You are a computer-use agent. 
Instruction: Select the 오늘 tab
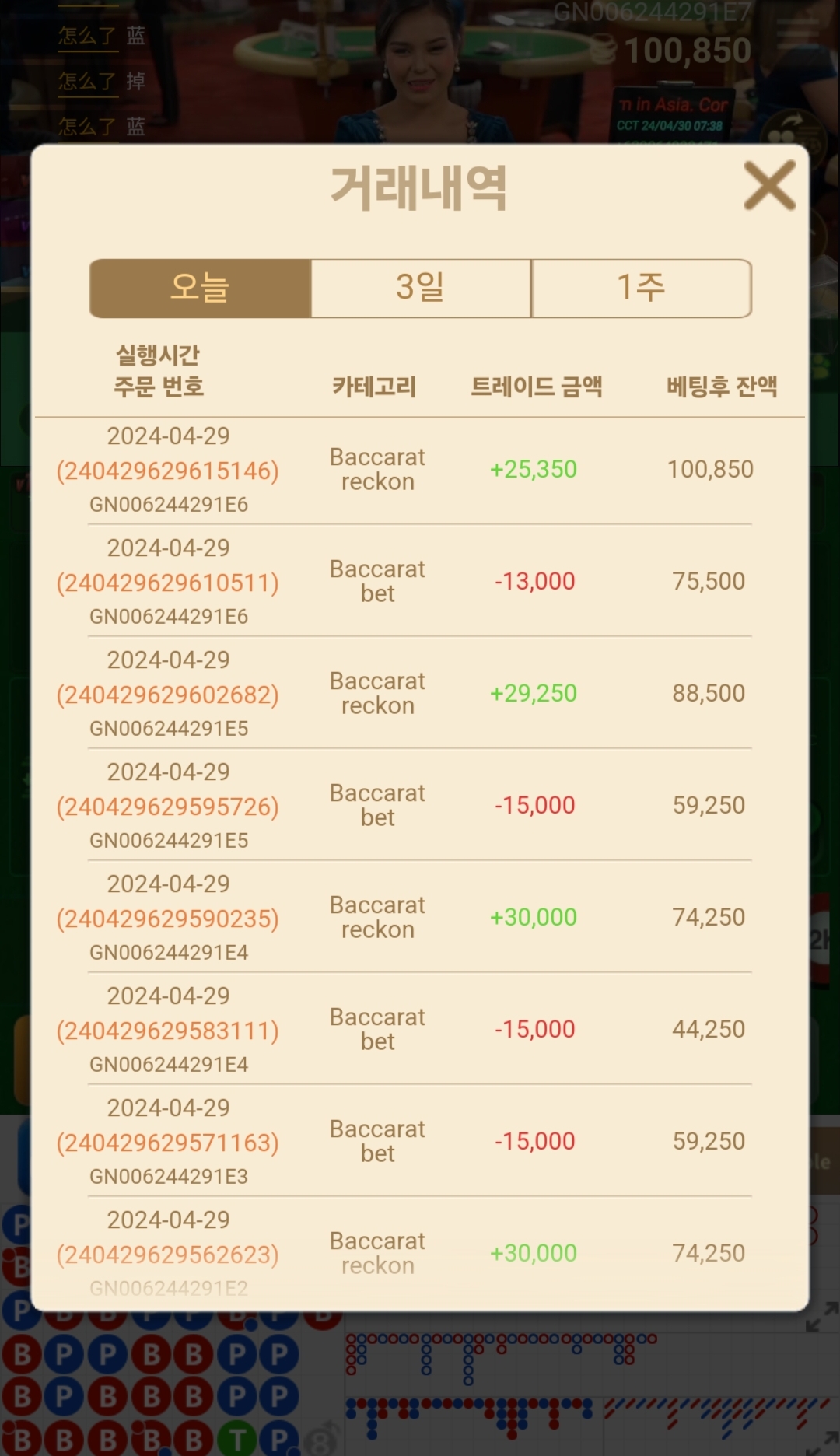[201, 289]
